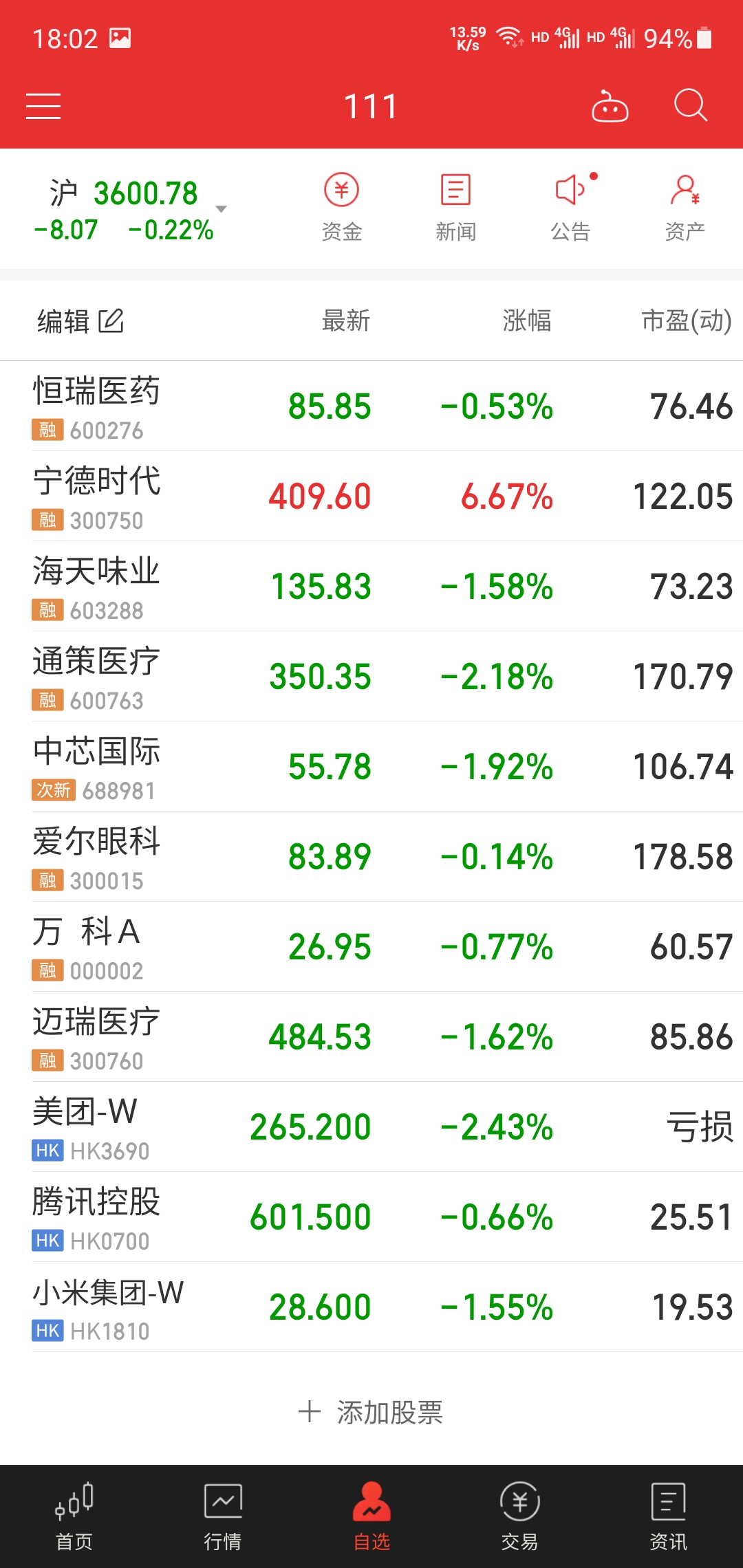743x1568 pixels.
Task: Go to the 交易 tab
Action: click(x=520, y=1517)
